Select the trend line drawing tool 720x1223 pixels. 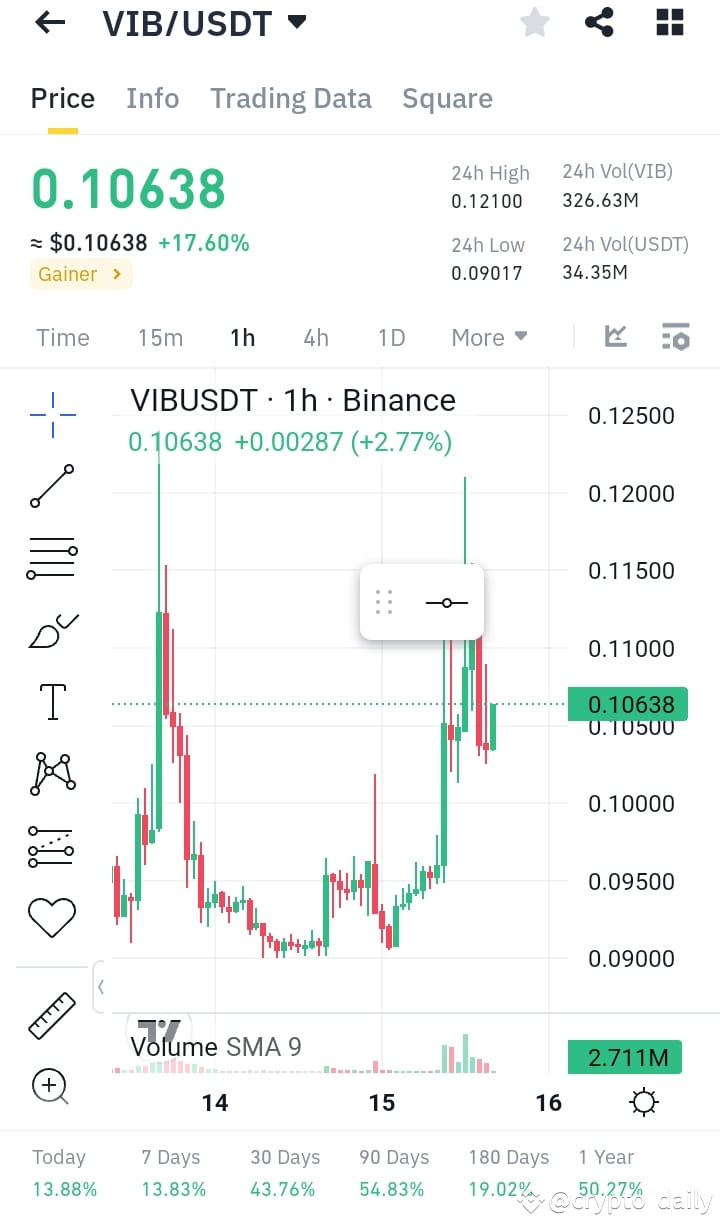point(51,487)
